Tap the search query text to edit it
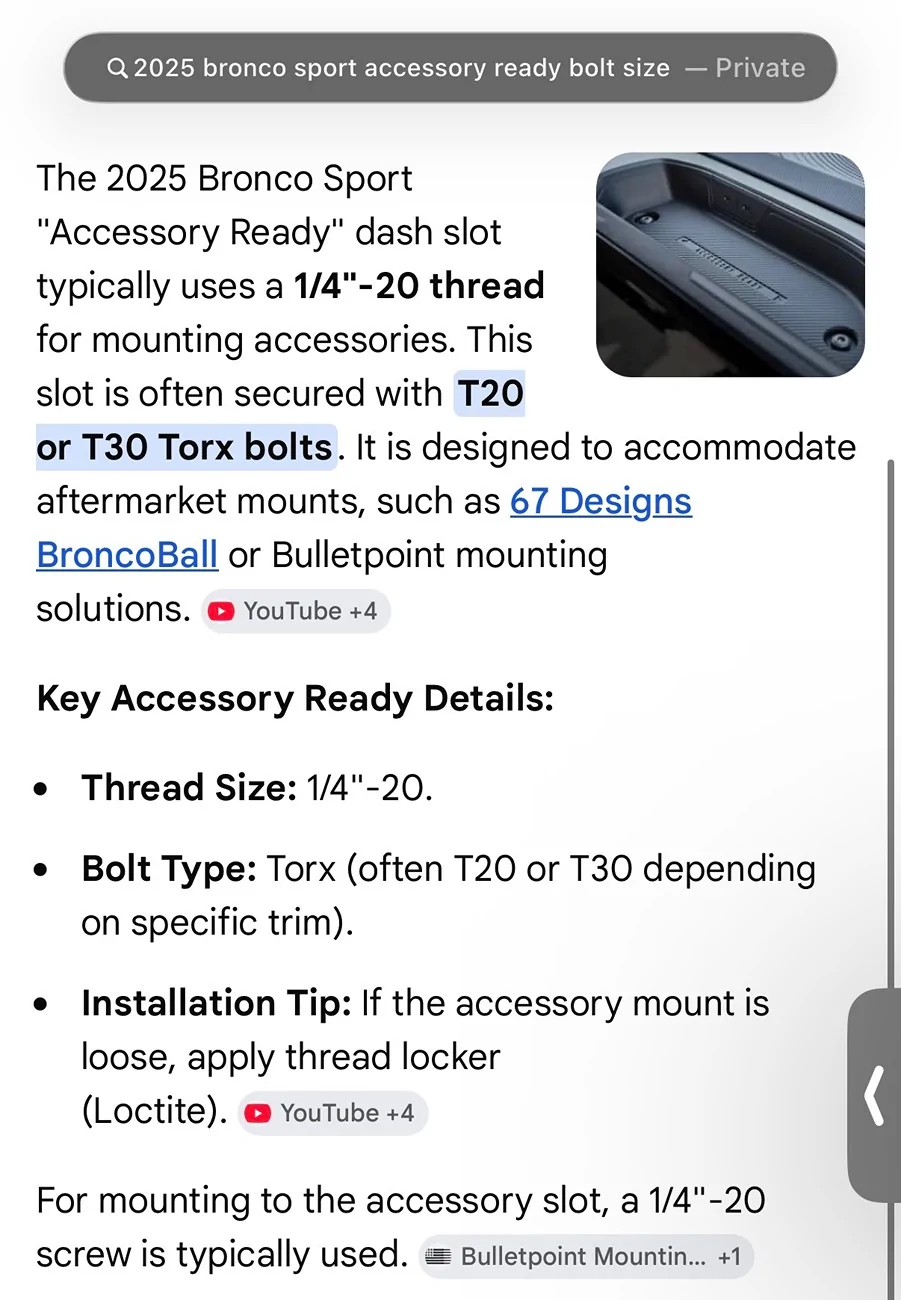901x1300 pixels. pyautogui.click(x=400, y=67)
